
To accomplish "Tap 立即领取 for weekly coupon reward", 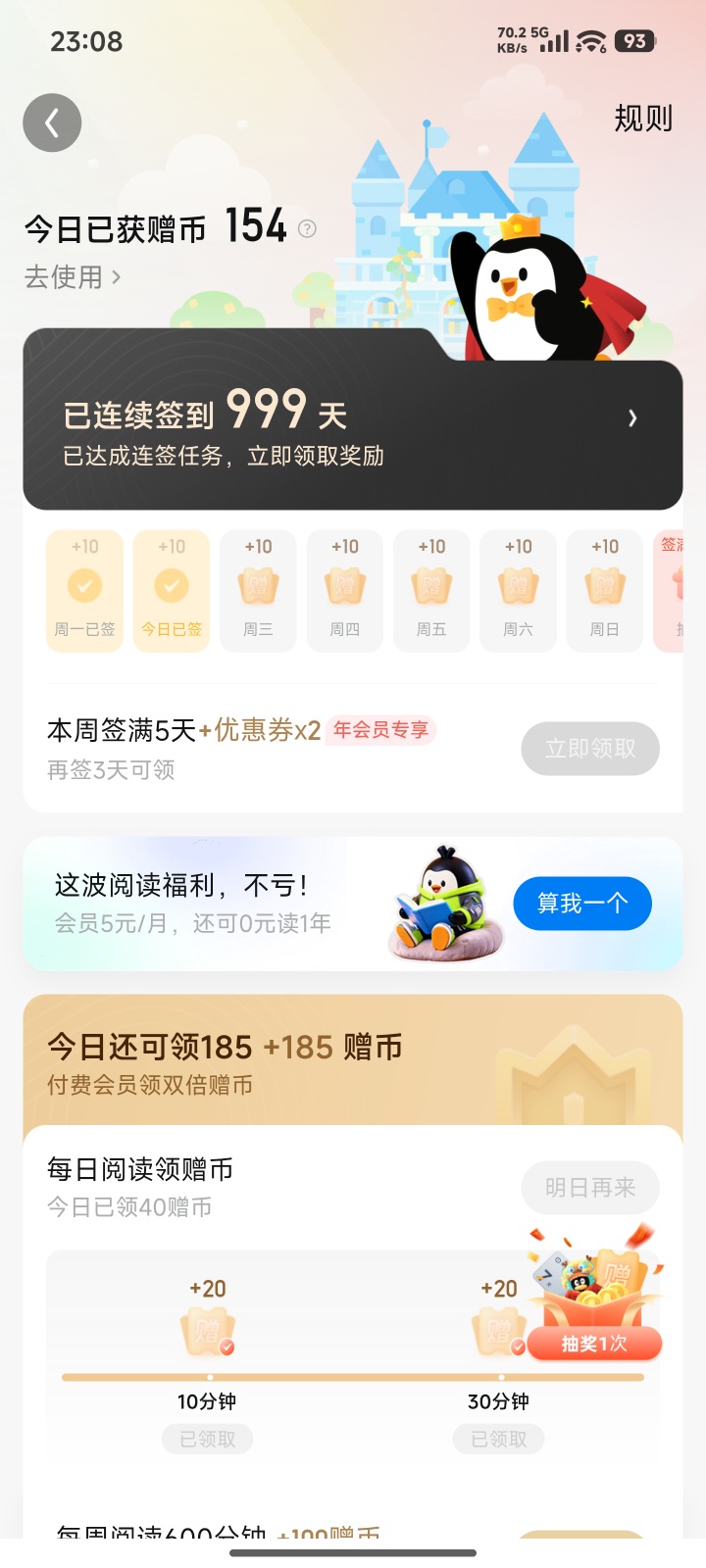I will pyautogui.click(x=590, y=749).
